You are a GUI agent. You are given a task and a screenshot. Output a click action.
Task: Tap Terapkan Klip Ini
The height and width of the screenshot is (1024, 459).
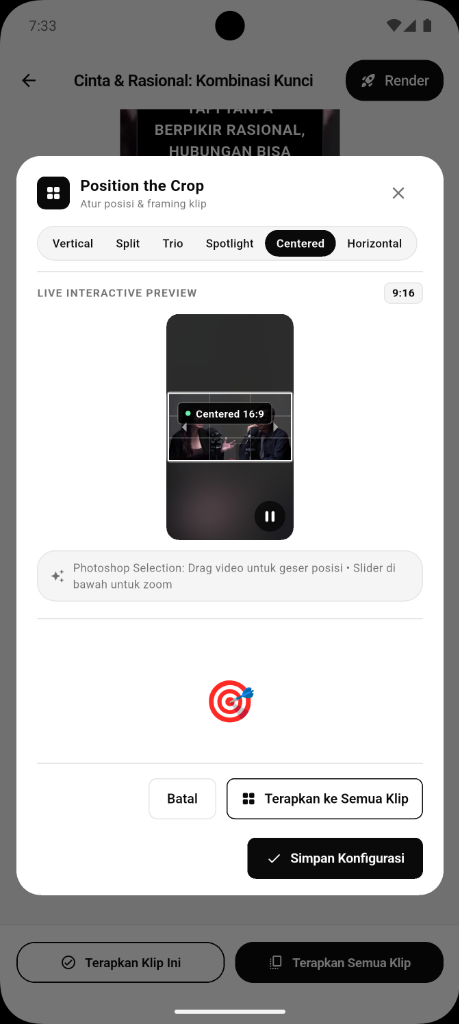click(x=120, y=963)
